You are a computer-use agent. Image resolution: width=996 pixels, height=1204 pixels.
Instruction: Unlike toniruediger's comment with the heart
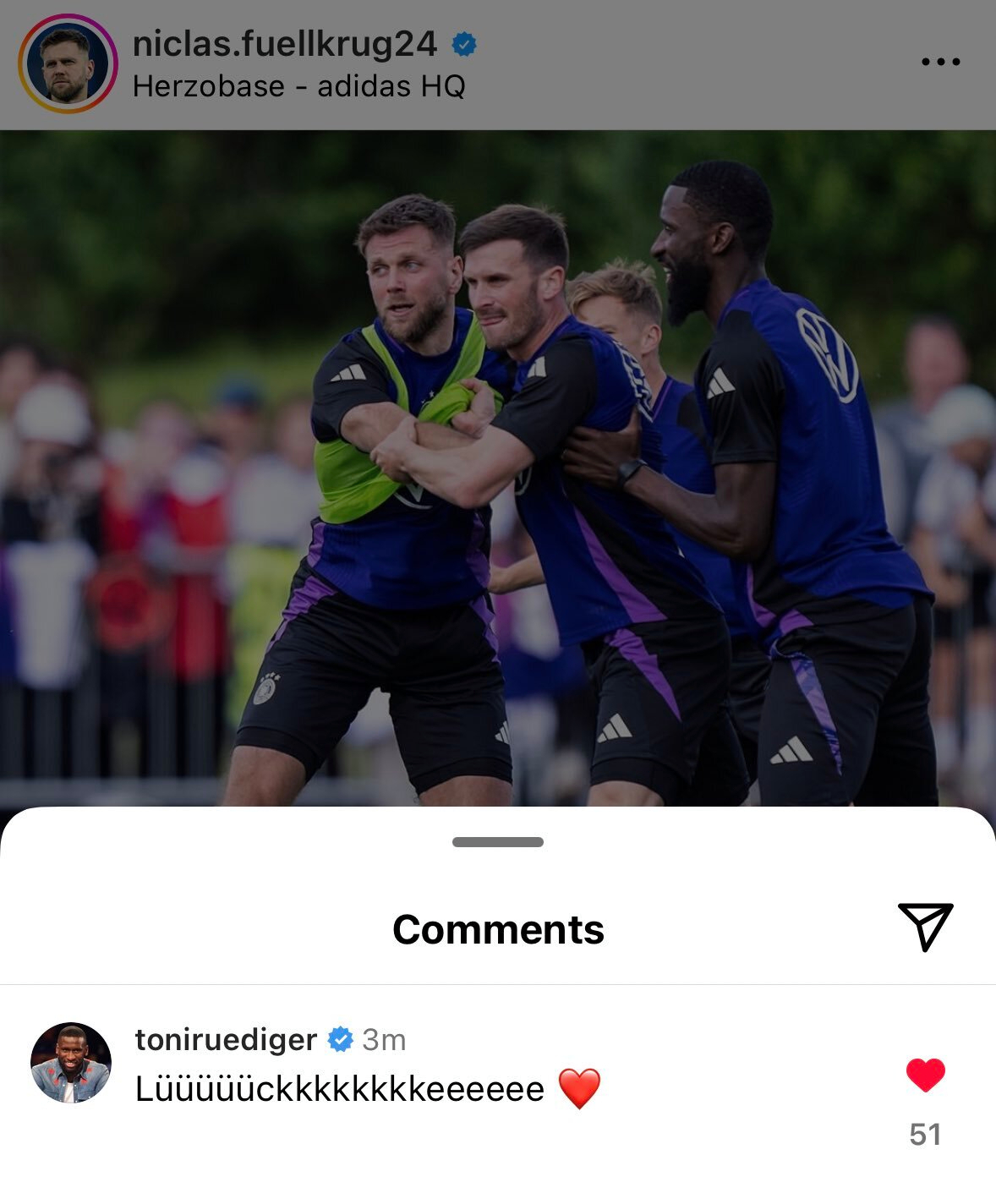925,1075
